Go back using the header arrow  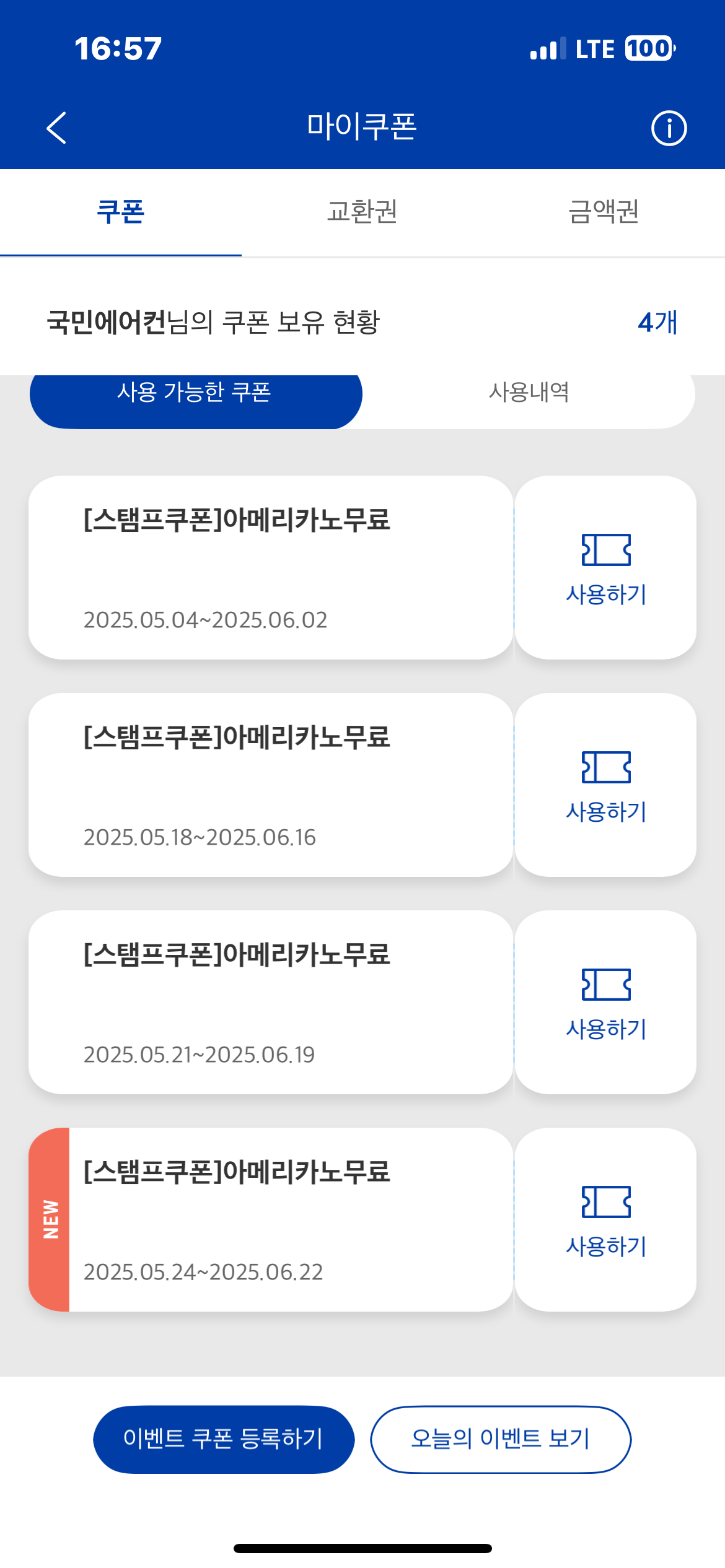click(x=56, y=128)
